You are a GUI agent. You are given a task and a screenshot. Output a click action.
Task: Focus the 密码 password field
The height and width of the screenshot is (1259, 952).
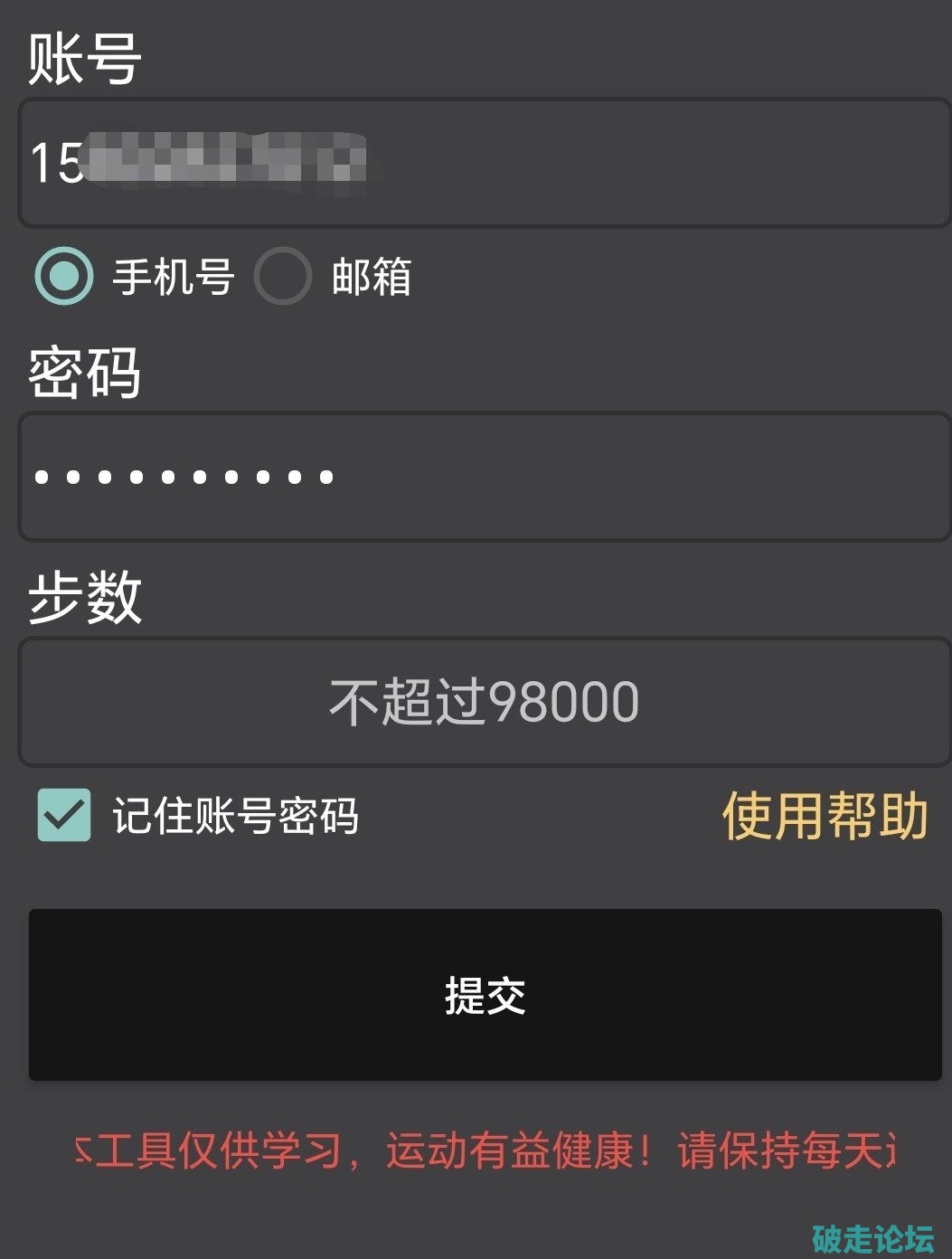(x=484, y=477)
